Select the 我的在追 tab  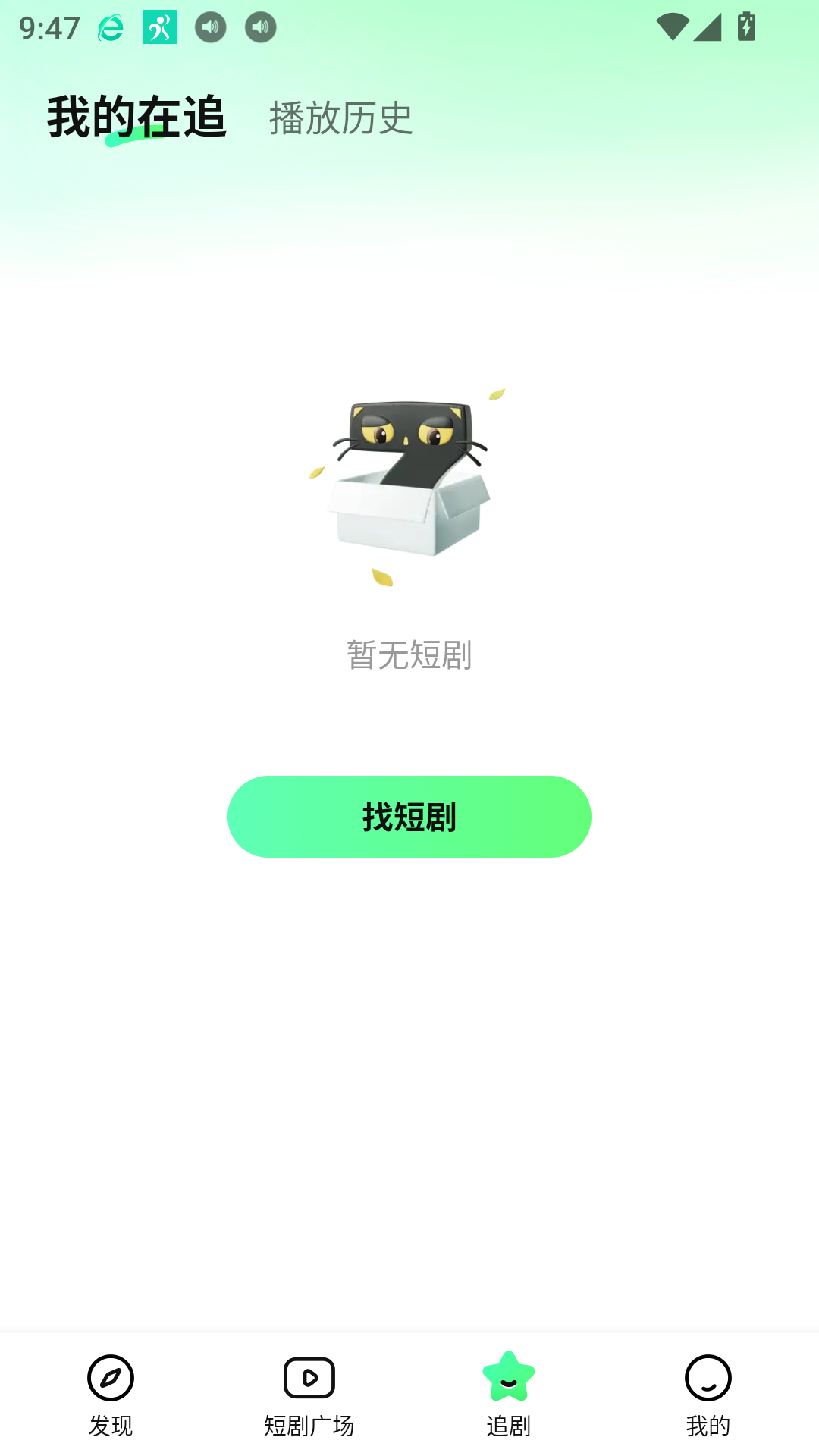(136, 118)
